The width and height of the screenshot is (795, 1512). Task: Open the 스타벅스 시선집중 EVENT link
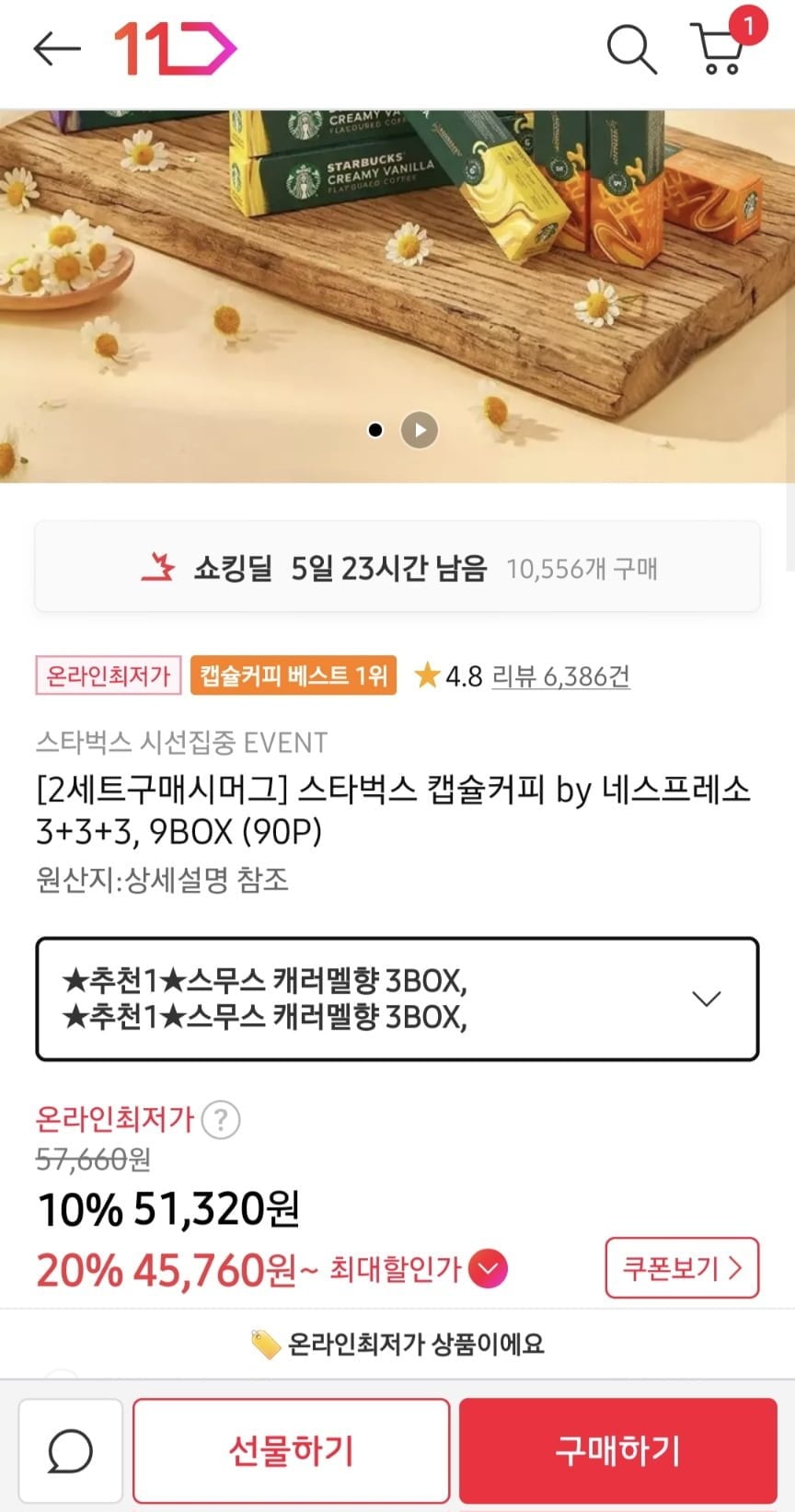pos(182,742)
